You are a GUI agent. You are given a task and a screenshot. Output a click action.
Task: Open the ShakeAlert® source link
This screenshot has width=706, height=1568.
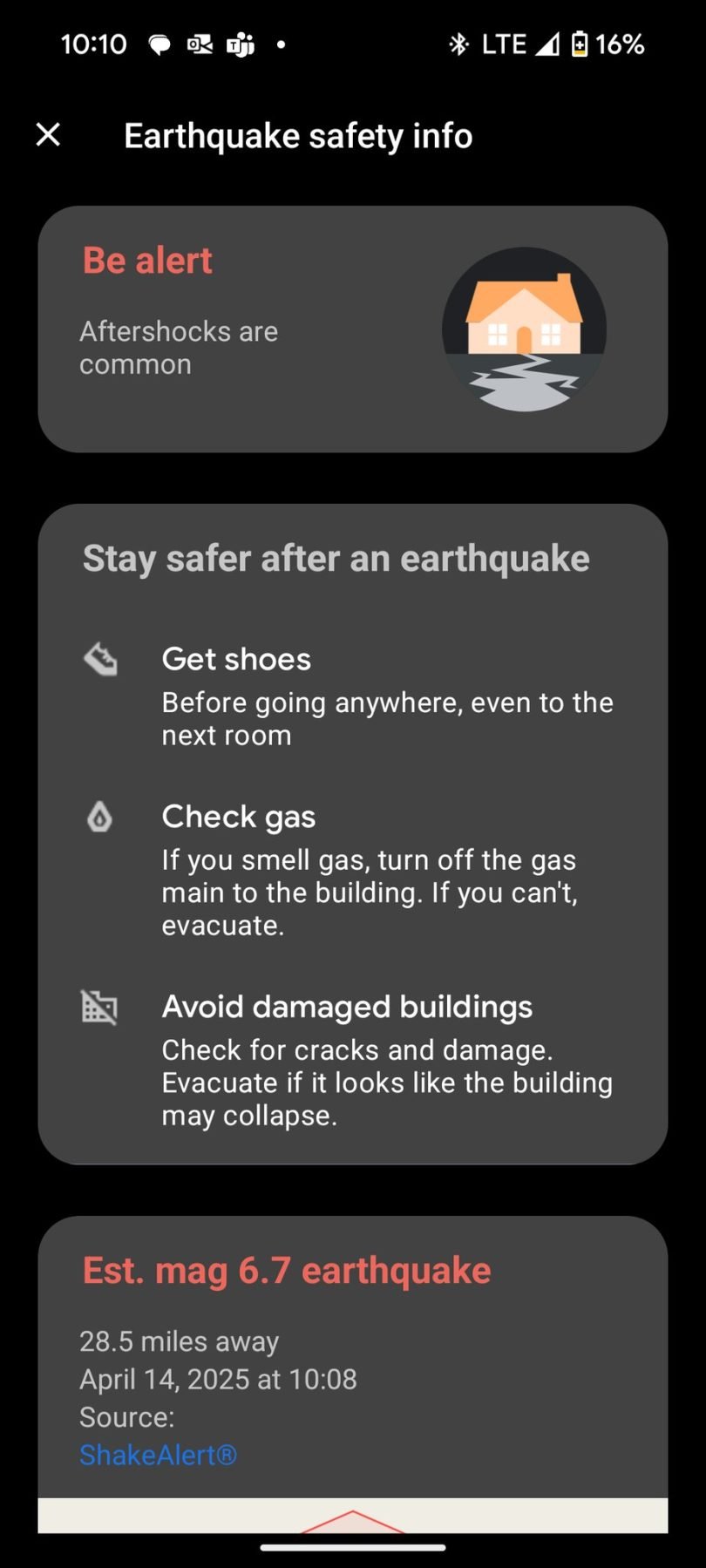coord(158,1455)
